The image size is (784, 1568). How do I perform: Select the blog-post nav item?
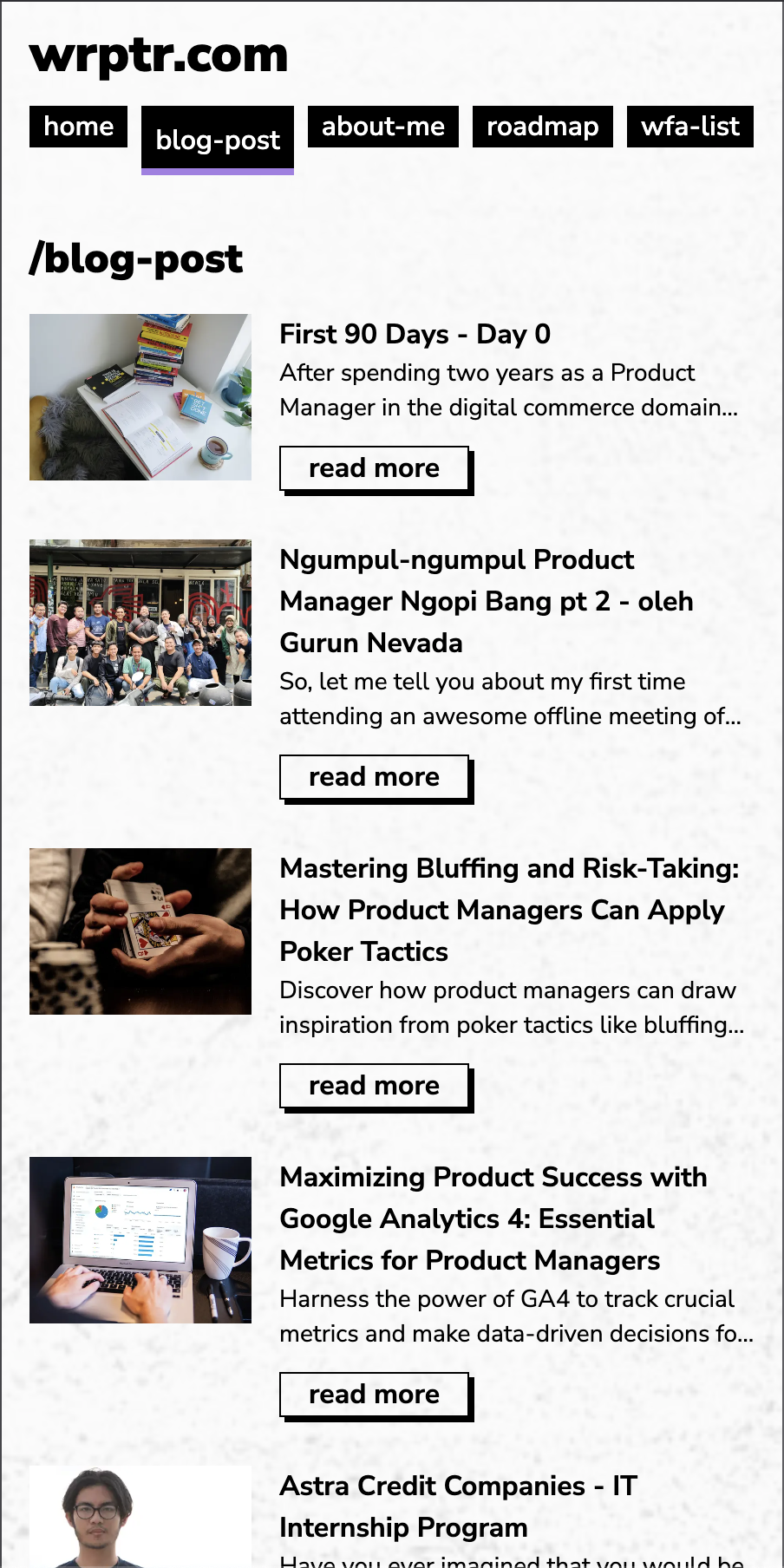[218, 140]
